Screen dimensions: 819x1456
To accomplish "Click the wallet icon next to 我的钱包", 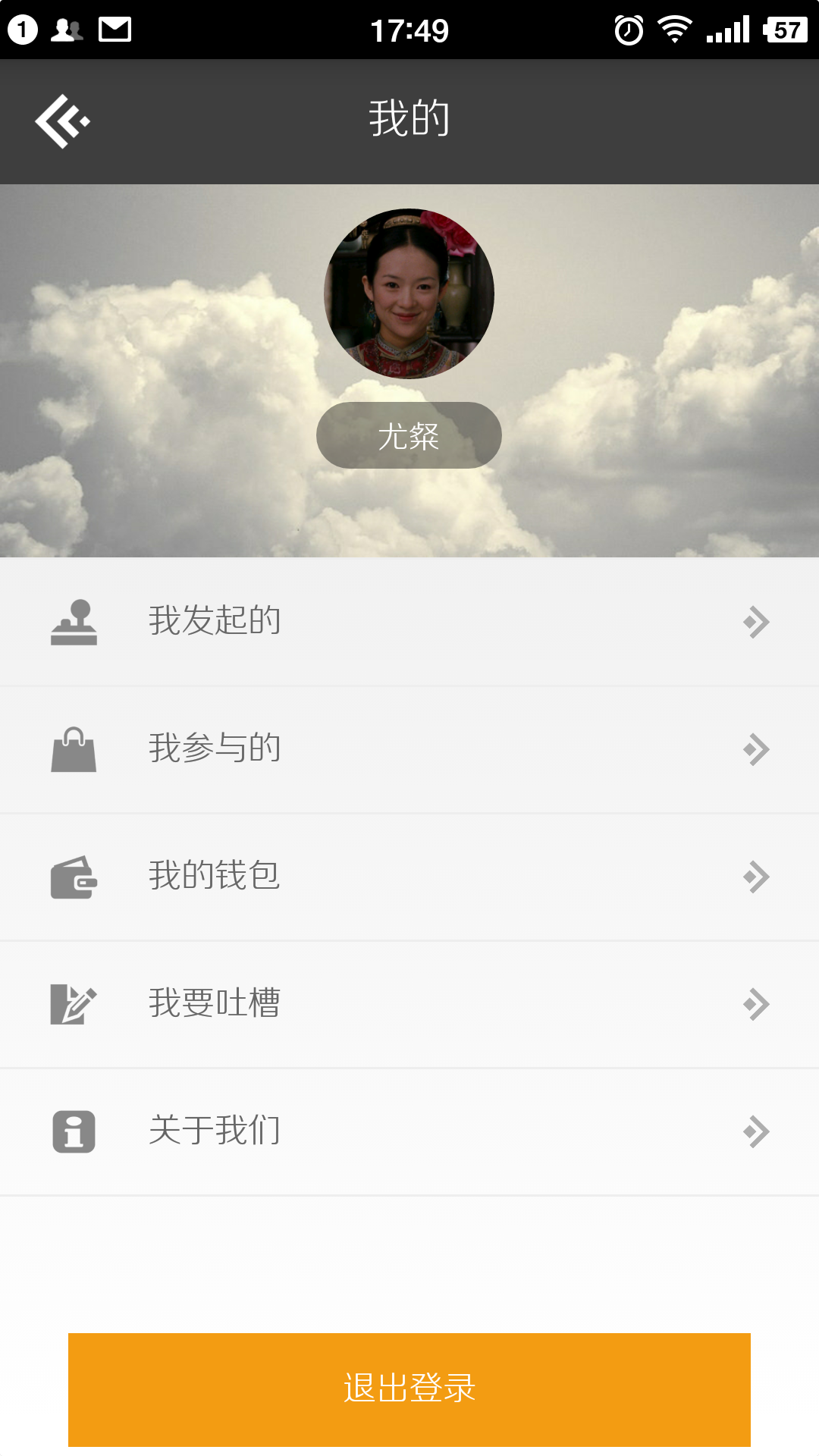I will pyautogui.click(x=74, y=876).
